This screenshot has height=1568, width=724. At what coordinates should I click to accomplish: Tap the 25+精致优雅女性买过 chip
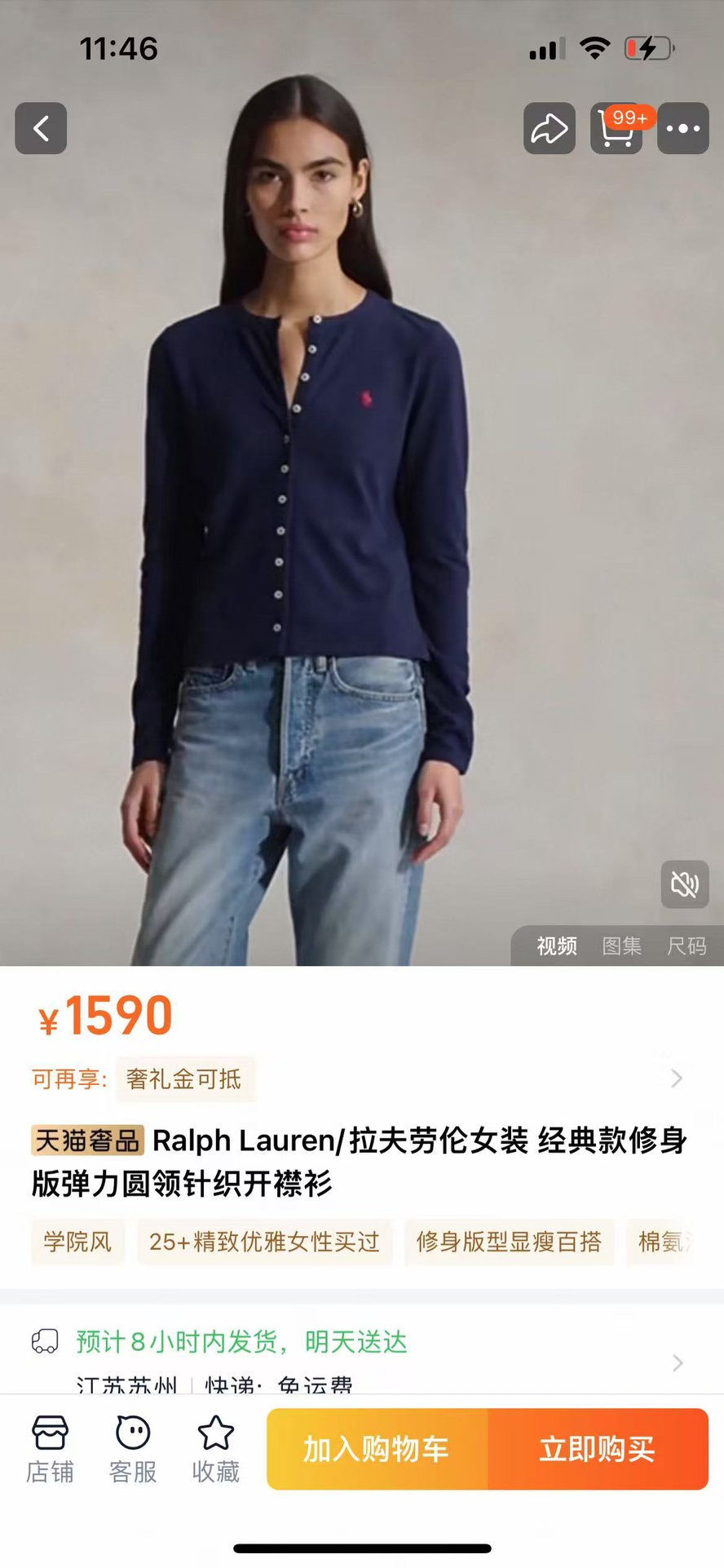click(264, 1242)
